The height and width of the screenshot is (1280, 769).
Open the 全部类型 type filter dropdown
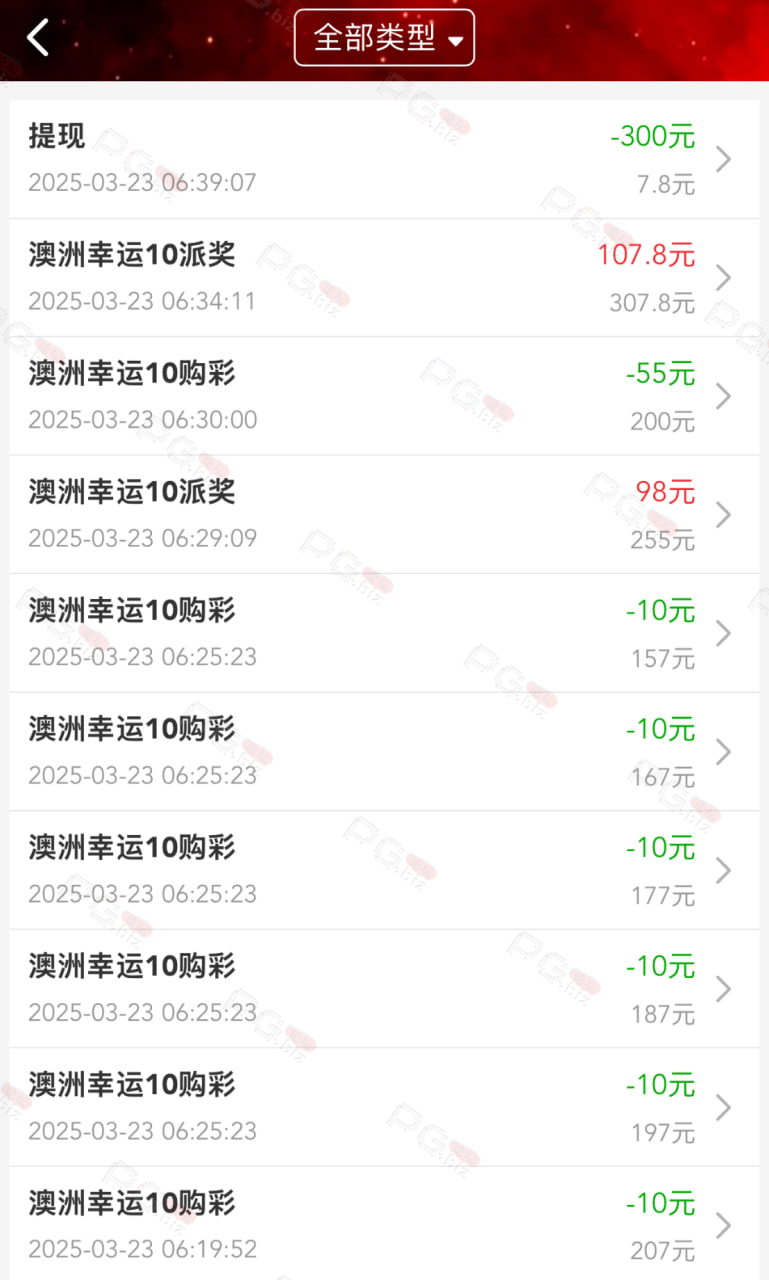[384, 38]
